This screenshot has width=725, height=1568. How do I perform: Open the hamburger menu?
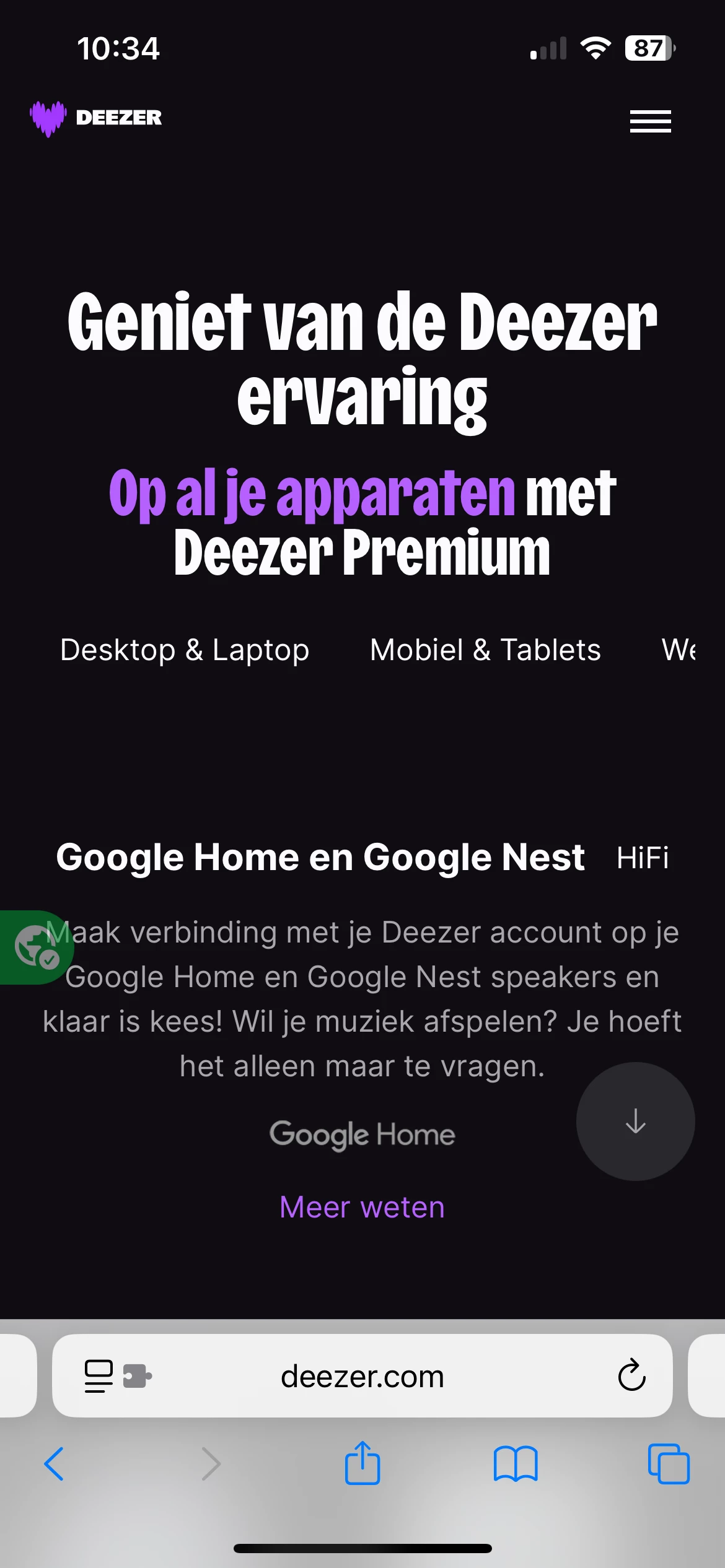click(x=650, y=121)
